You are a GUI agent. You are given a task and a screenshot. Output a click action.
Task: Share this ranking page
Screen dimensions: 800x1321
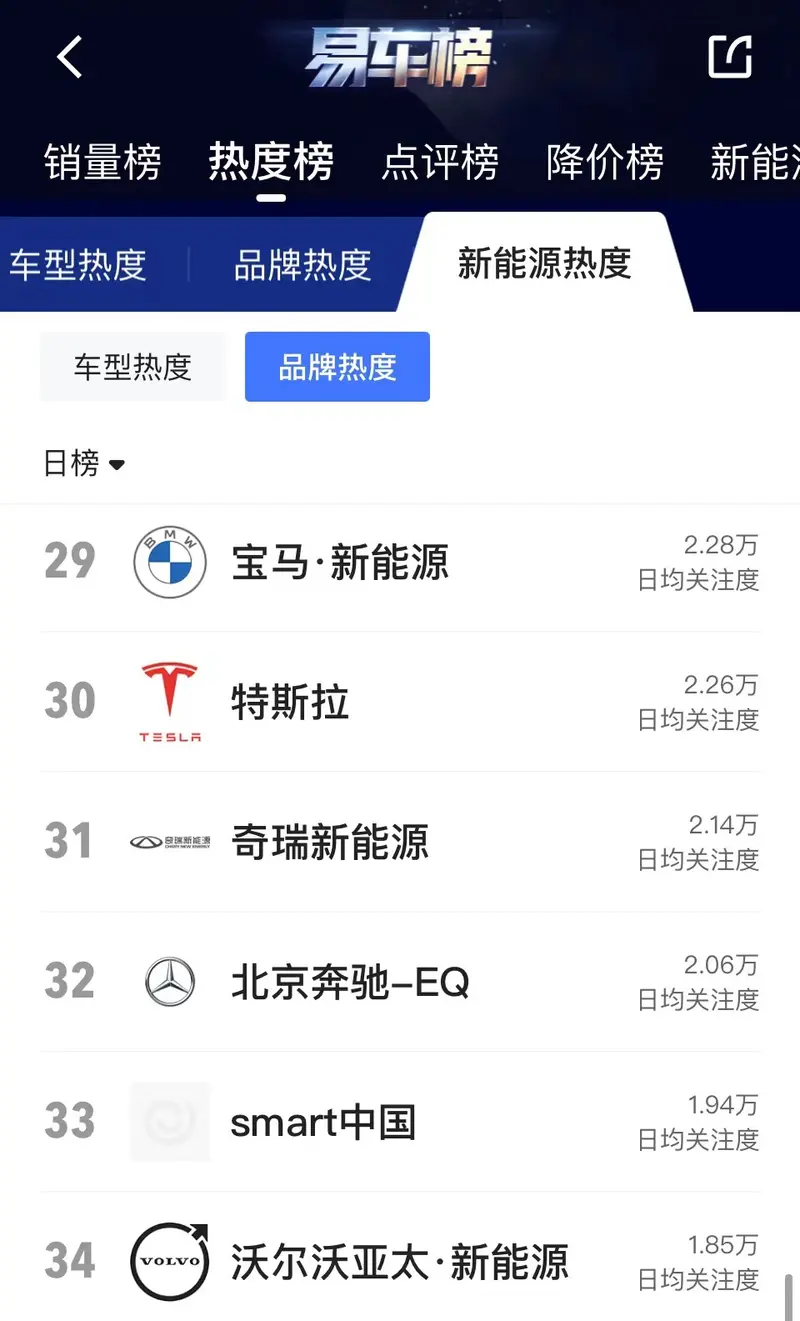(x=730, y=57)
